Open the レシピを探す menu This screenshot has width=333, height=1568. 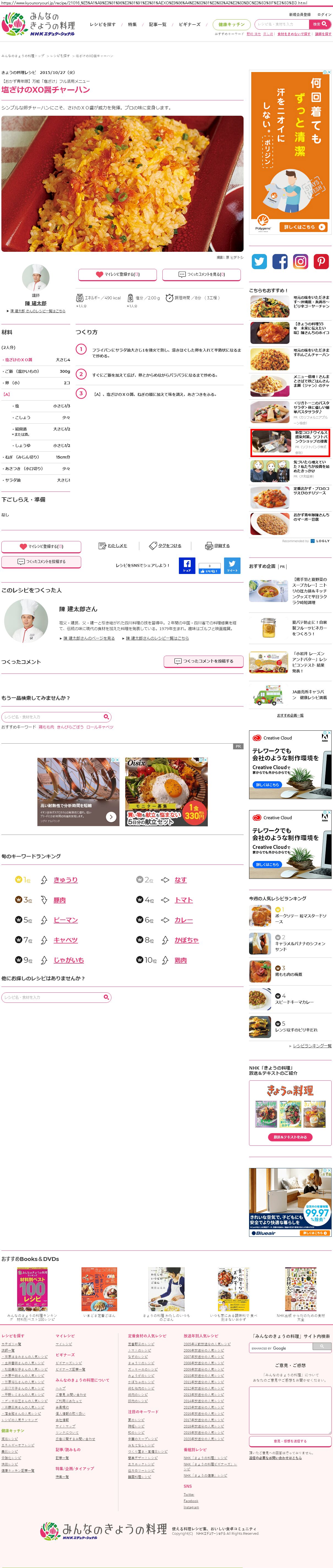(x=102, y=25)
